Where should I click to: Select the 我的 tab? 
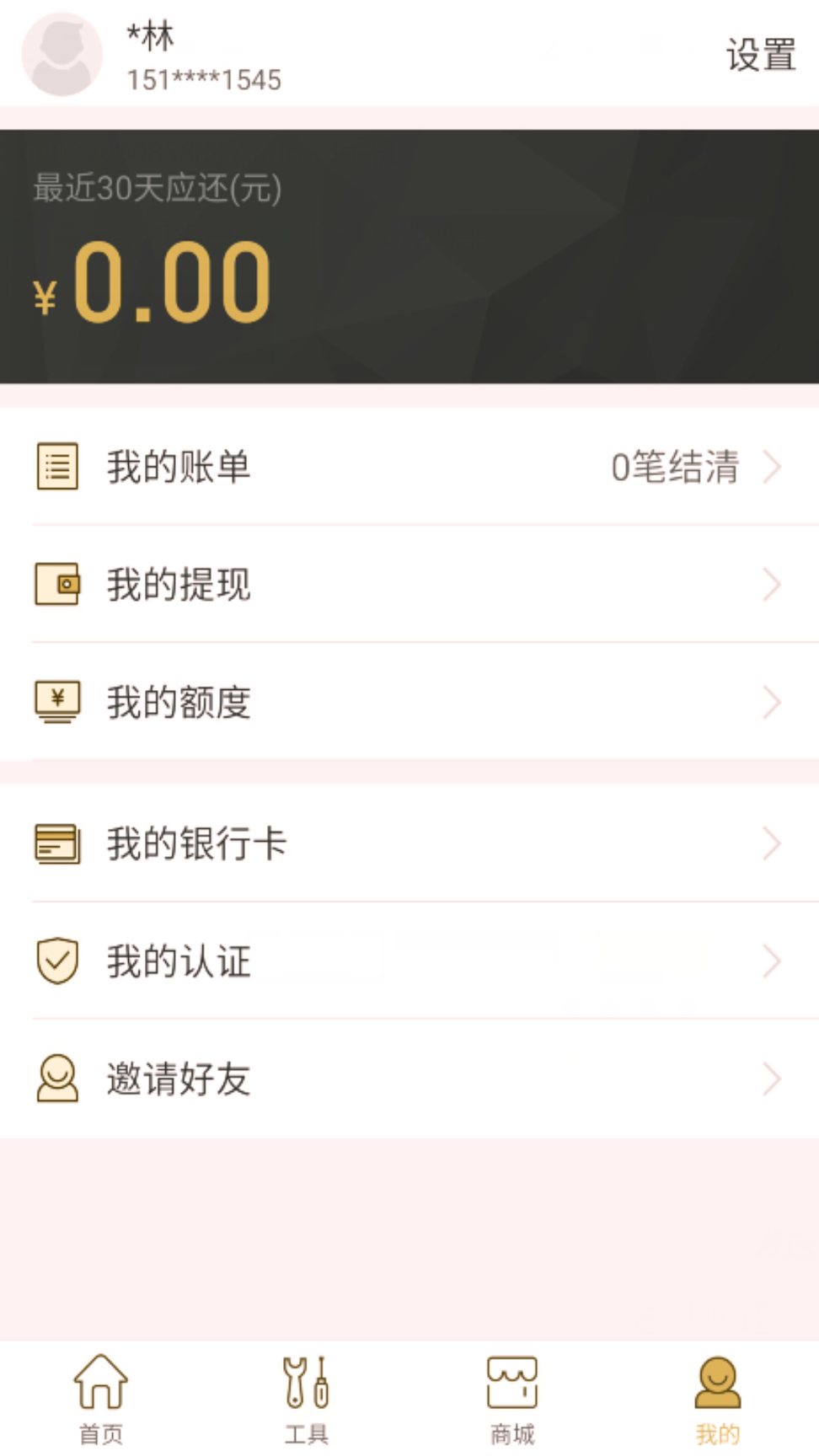coord(717,1399)
